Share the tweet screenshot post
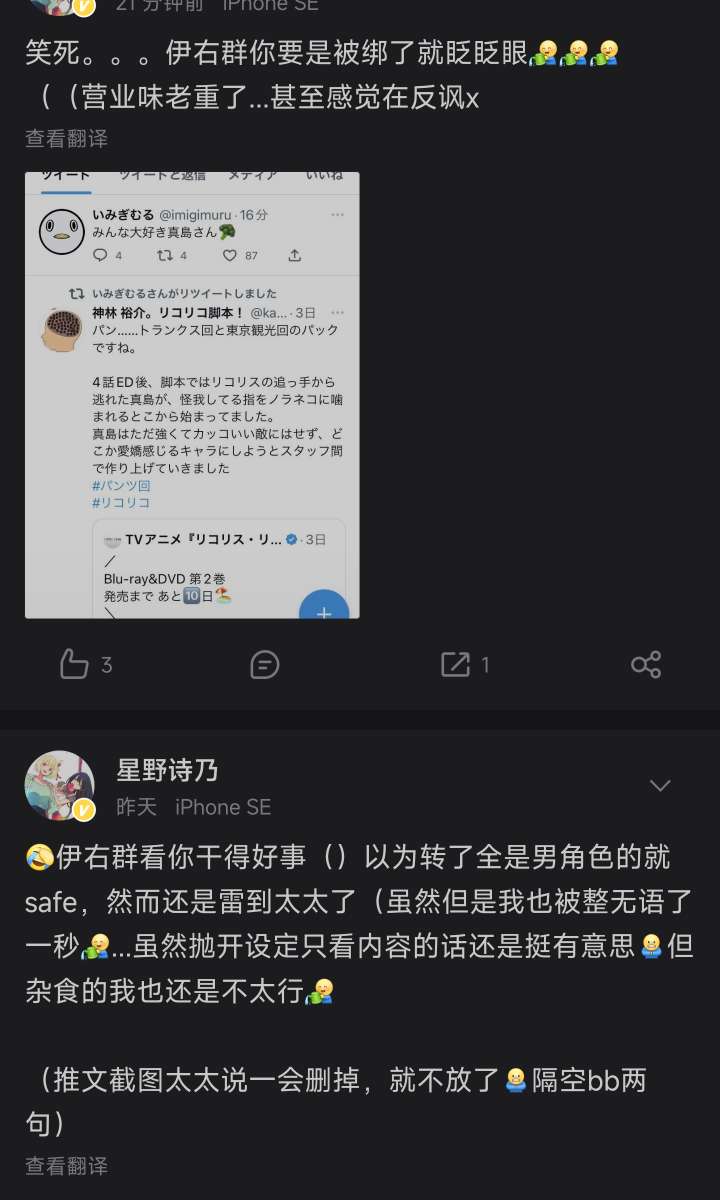 coord(646,664)
